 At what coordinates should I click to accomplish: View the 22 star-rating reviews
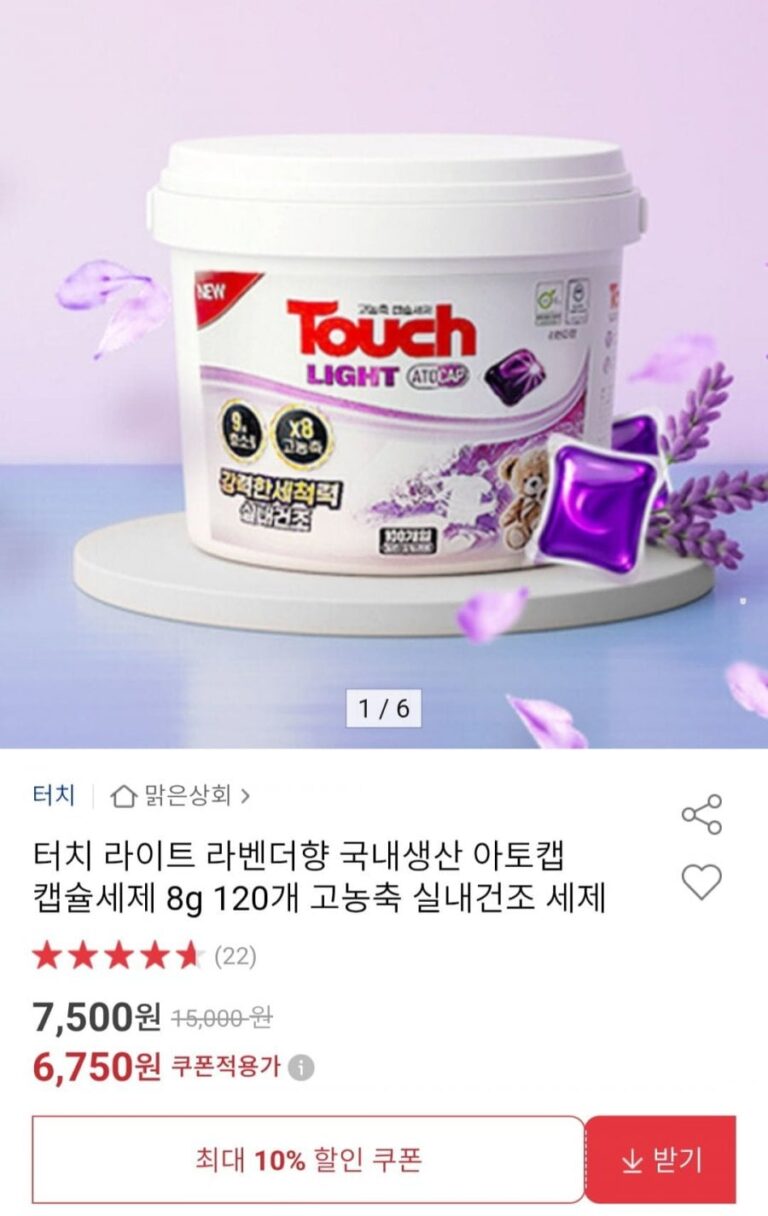point(144,957)
